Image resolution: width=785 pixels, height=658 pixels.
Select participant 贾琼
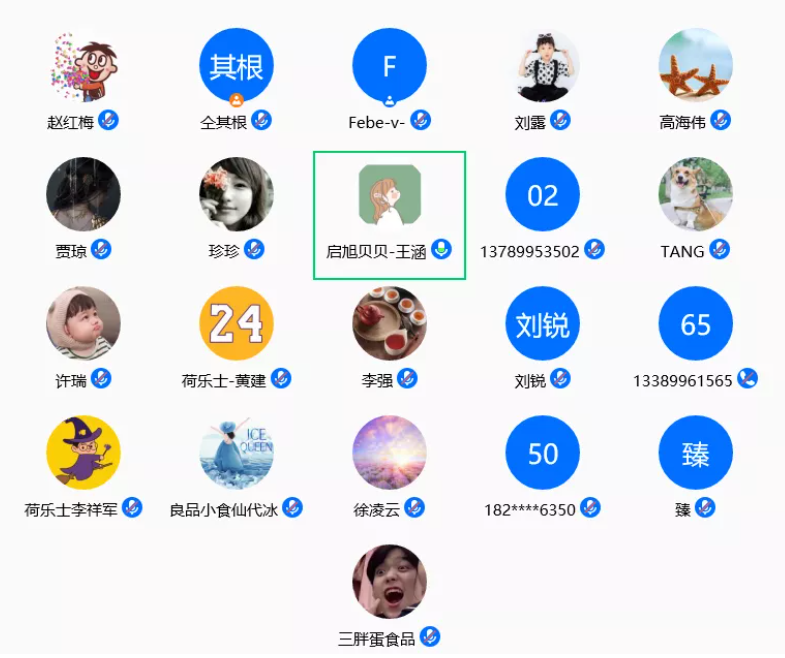tap(84, 195)
